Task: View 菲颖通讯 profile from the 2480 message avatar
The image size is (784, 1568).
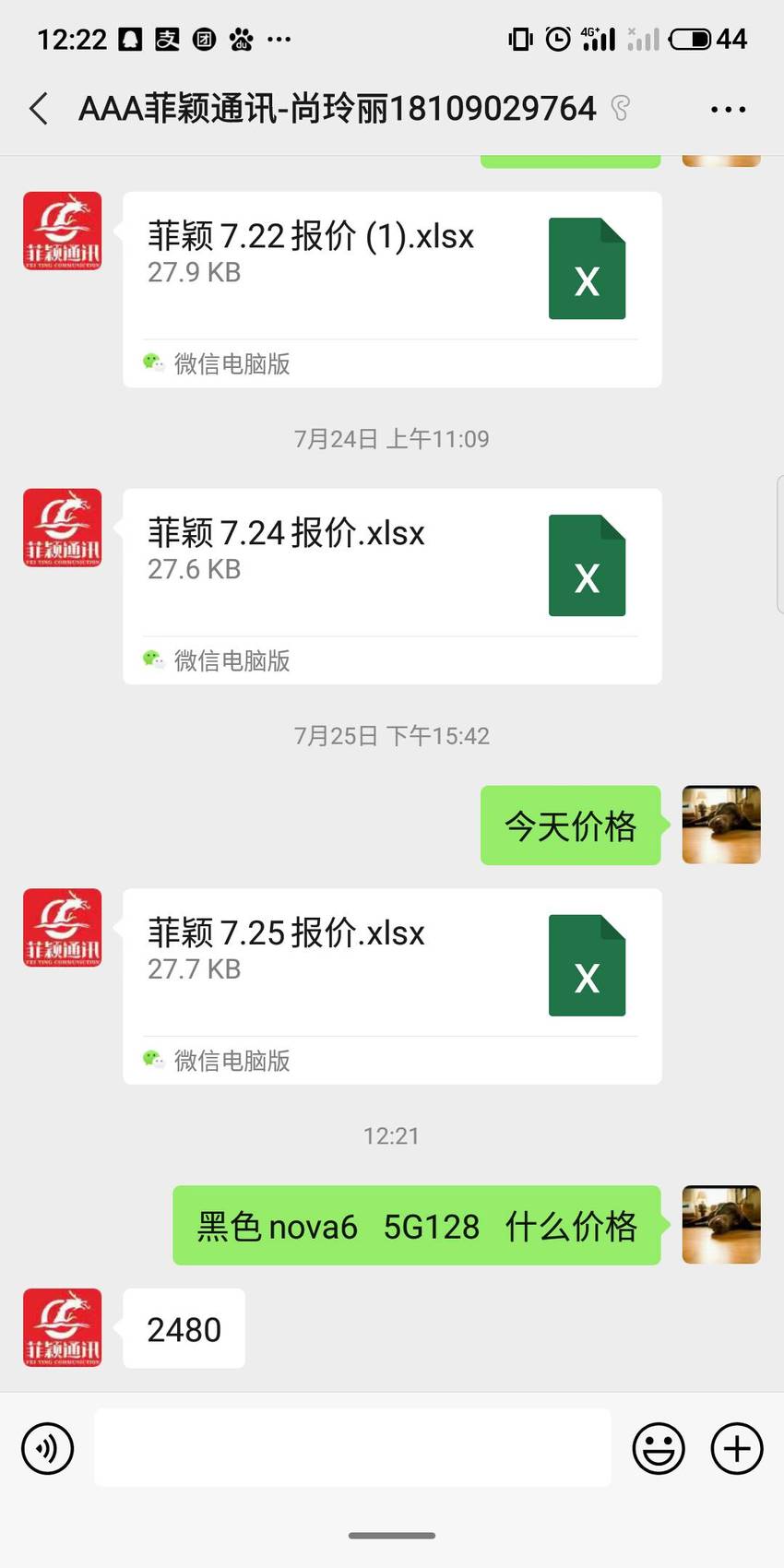Action: (x=63, y=1327)
